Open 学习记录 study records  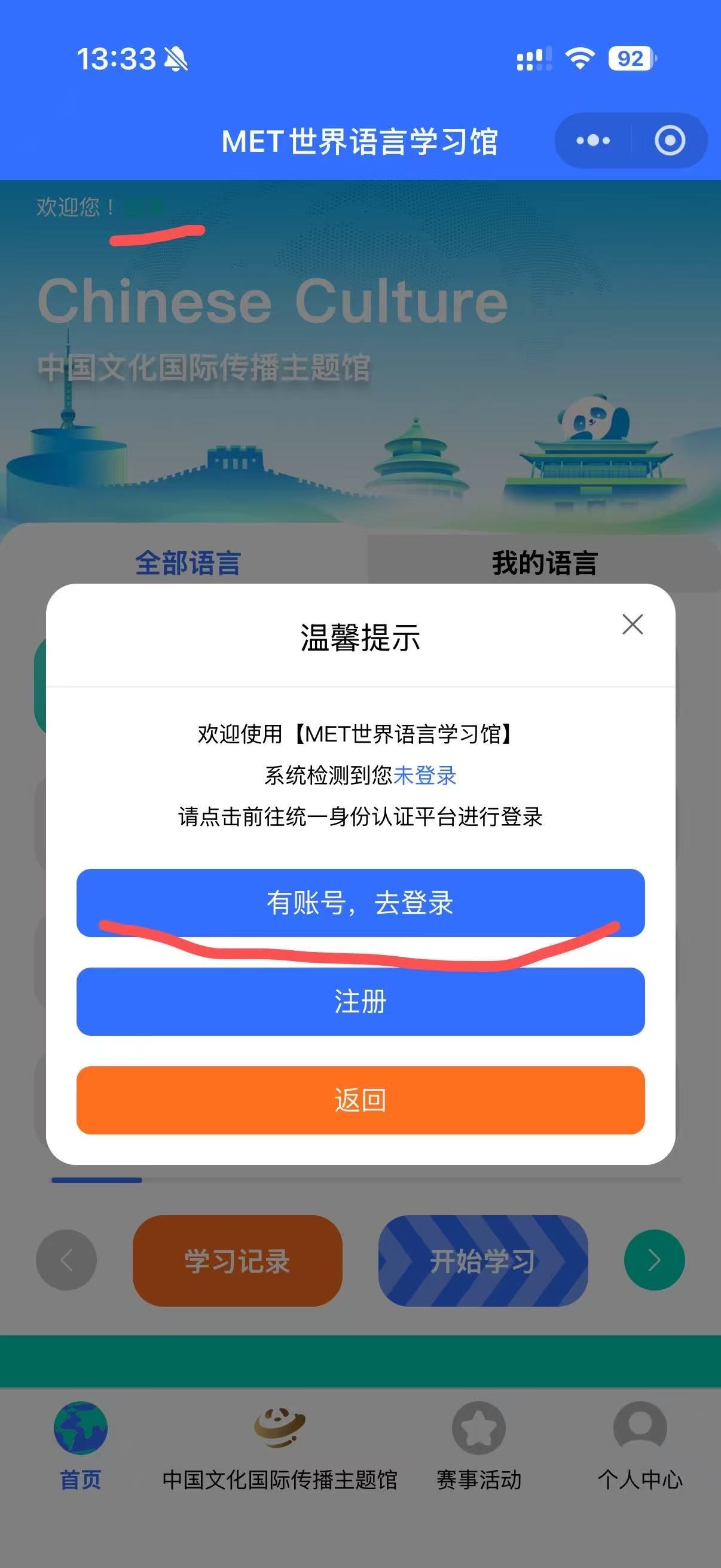(237, 1261)
